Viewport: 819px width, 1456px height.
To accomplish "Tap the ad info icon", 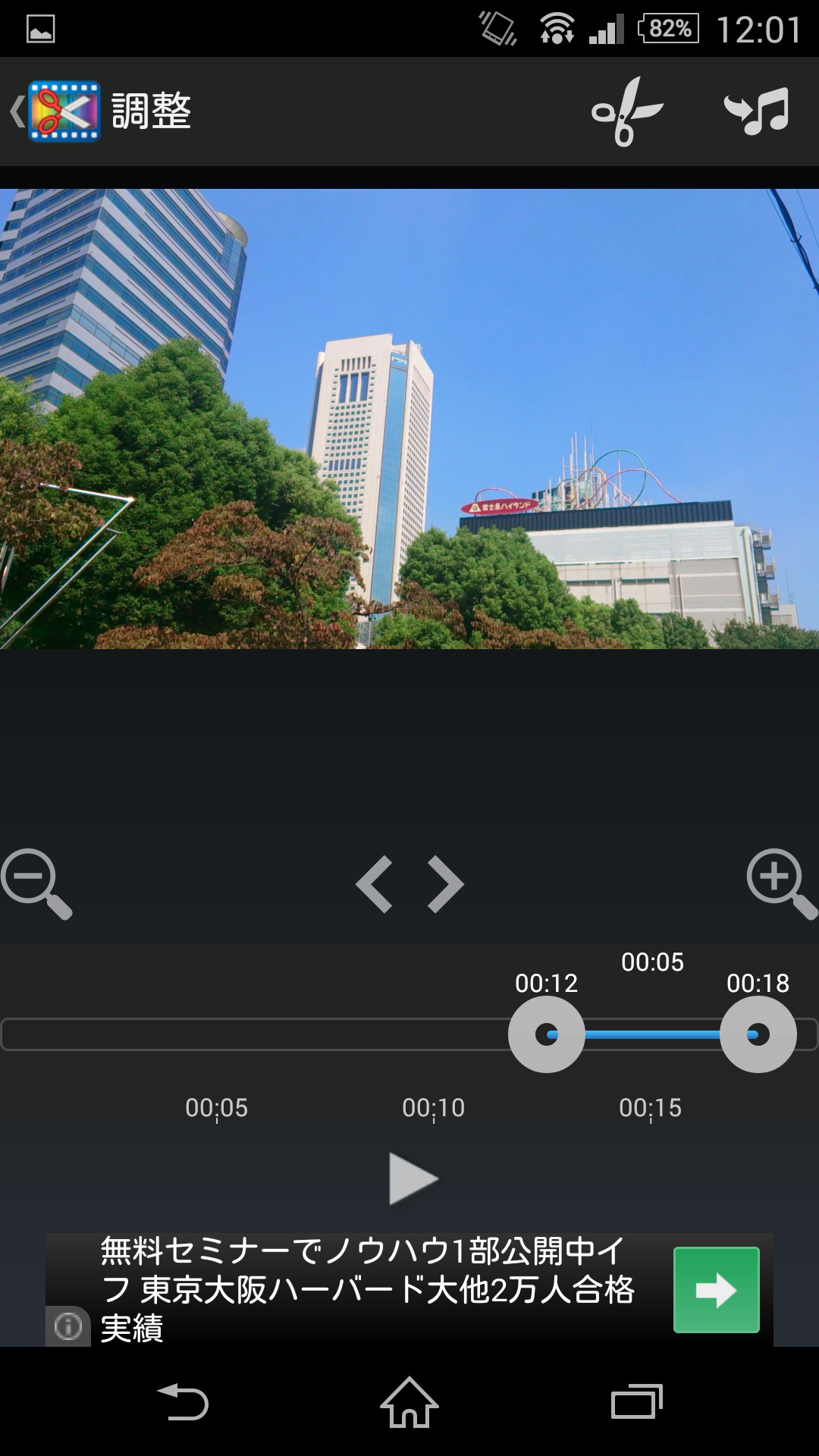I will (68, 1326).
